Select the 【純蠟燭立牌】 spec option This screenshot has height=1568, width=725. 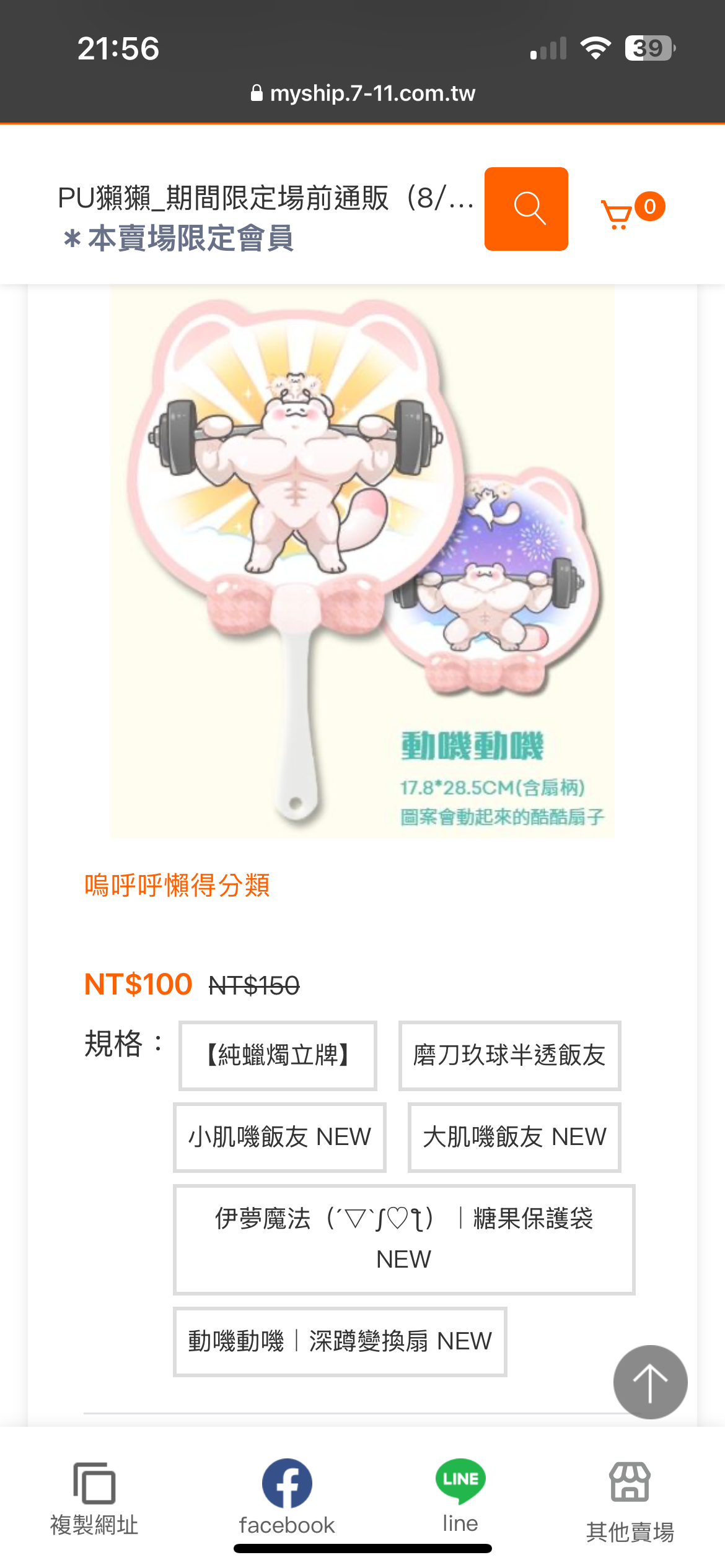point(278,1055)
